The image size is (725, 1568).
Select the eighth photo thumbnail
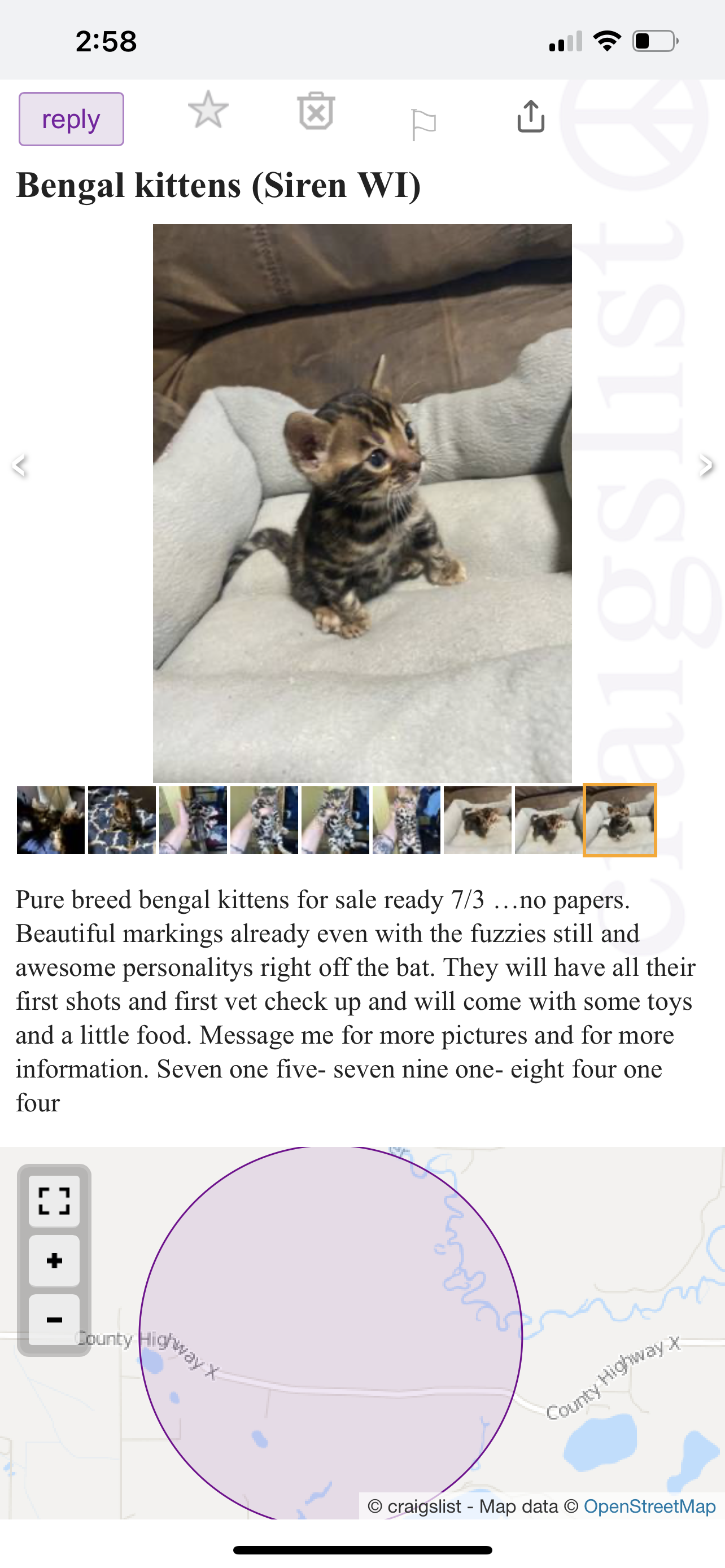[x=548, y=820]
